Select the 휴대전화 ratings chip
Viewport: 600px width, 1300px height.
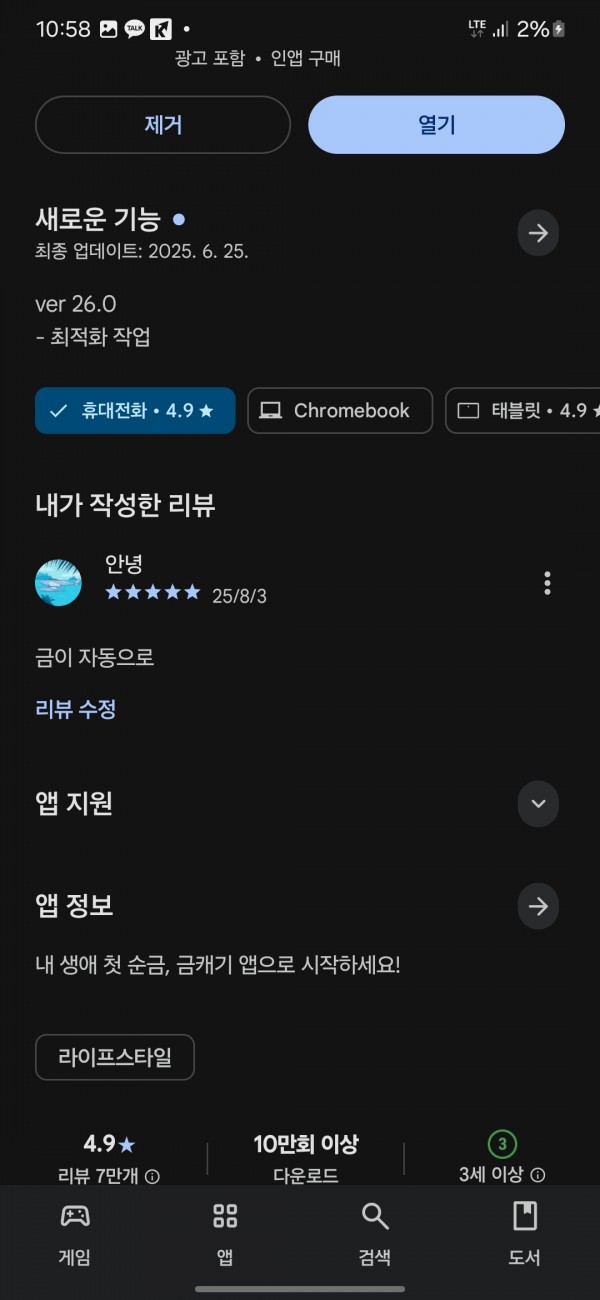point(135,411)
